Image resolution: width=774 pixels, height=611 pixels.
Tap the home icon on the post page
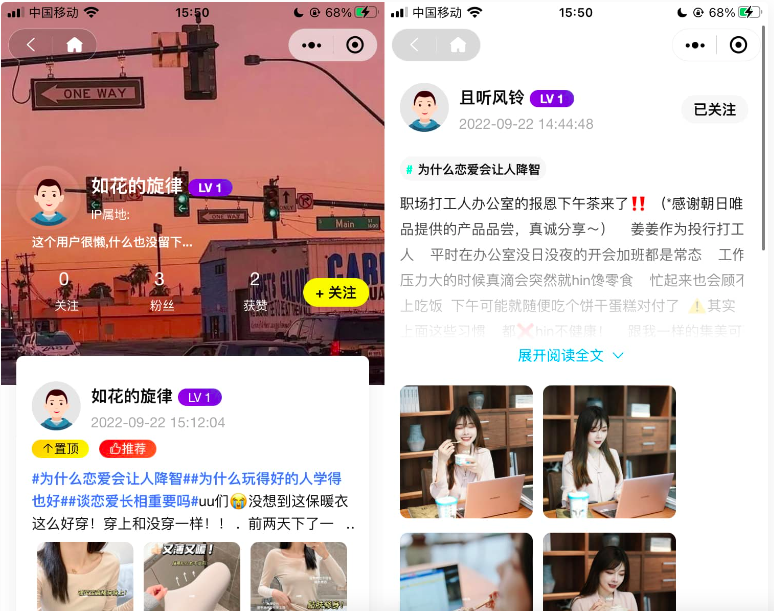458,45
